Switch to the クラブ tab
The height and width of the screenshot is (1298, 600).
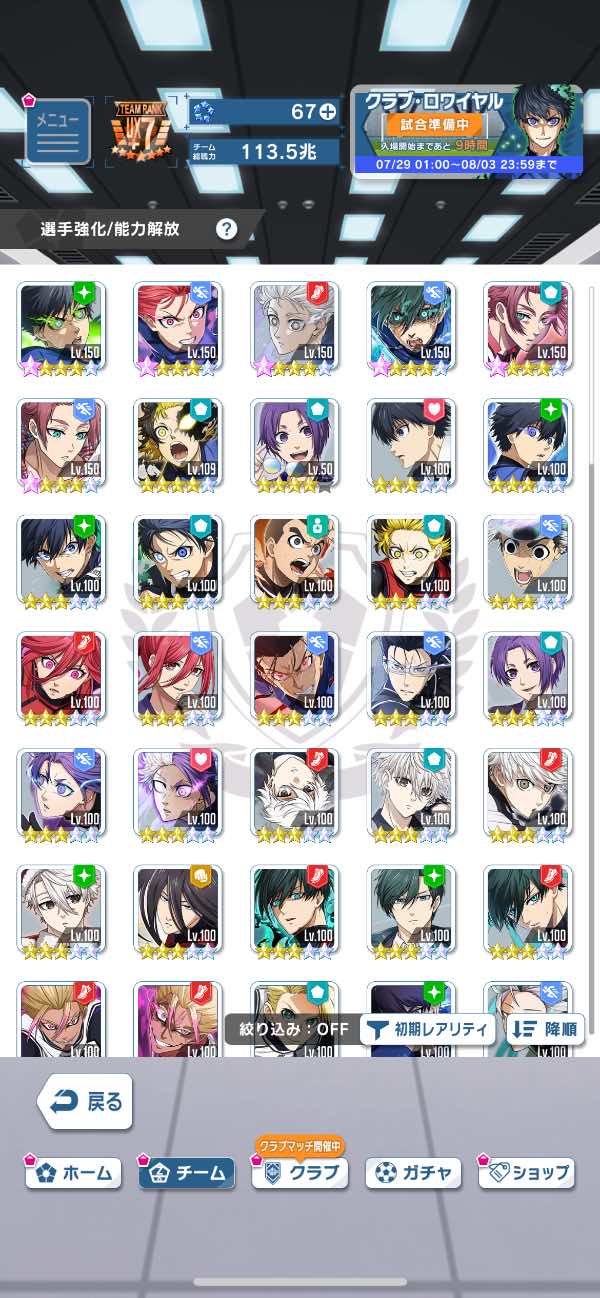300,1173
